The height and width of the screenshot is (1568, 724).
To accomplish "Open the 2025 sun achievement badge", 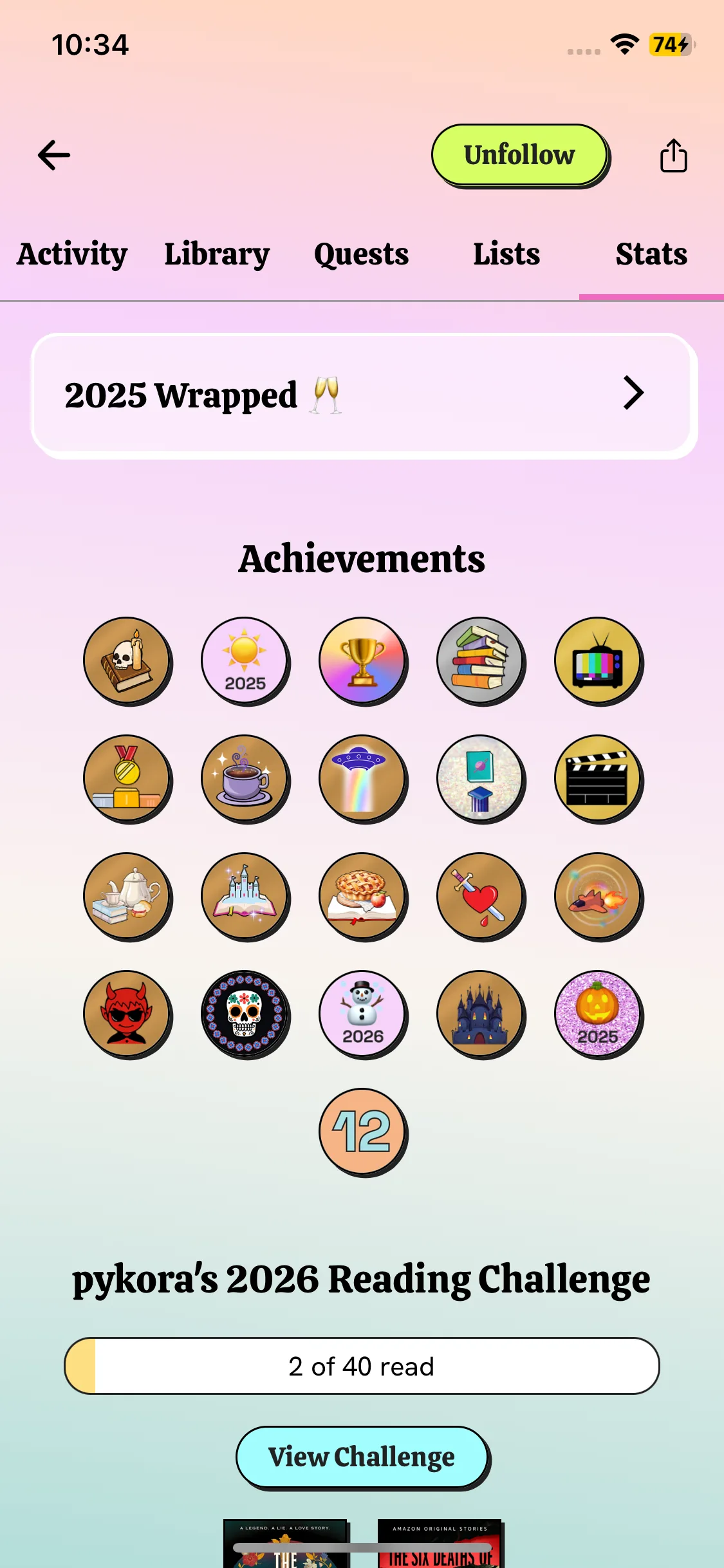I will pos(245,660).
